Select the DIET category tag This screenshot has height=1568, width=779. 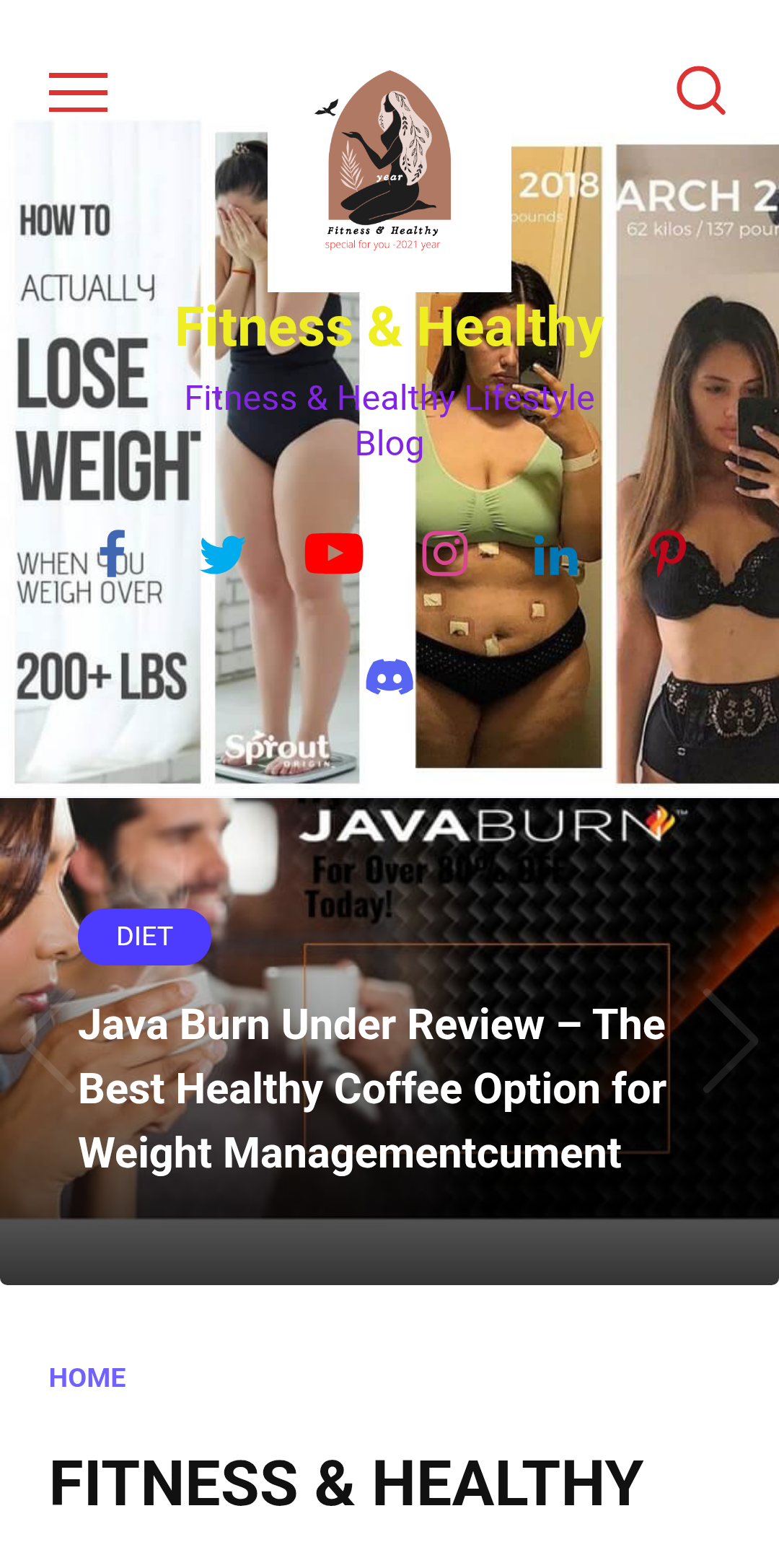144,937
